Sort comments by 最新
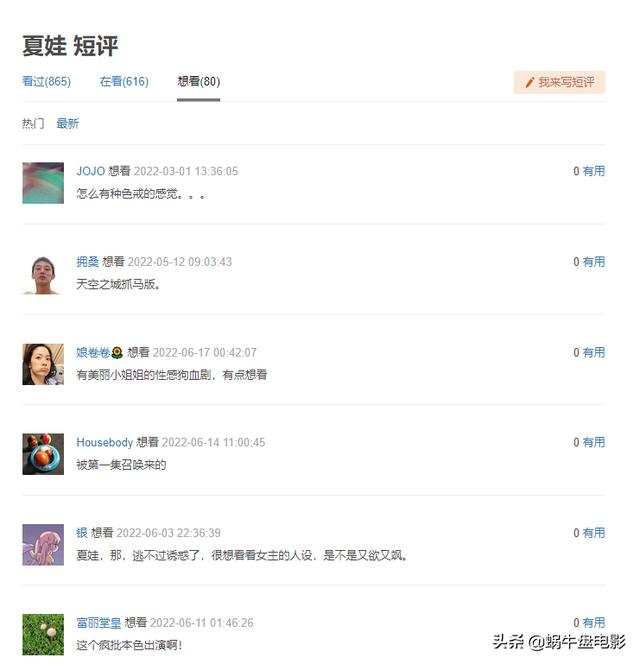640x664 pixels. click(67, 124)
